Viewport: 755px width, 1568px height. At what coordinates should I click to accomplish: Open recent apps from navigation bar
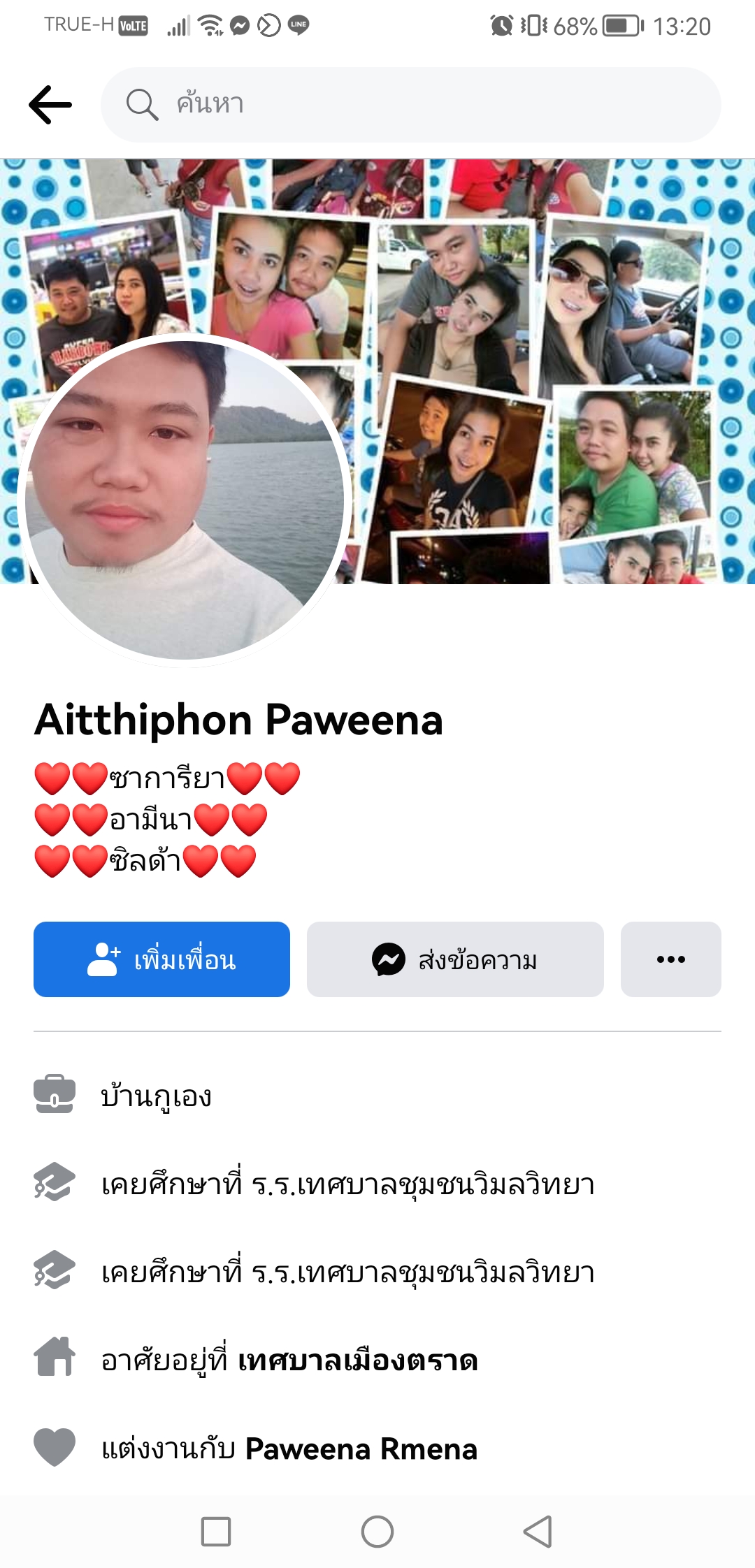coord(216,1532)
